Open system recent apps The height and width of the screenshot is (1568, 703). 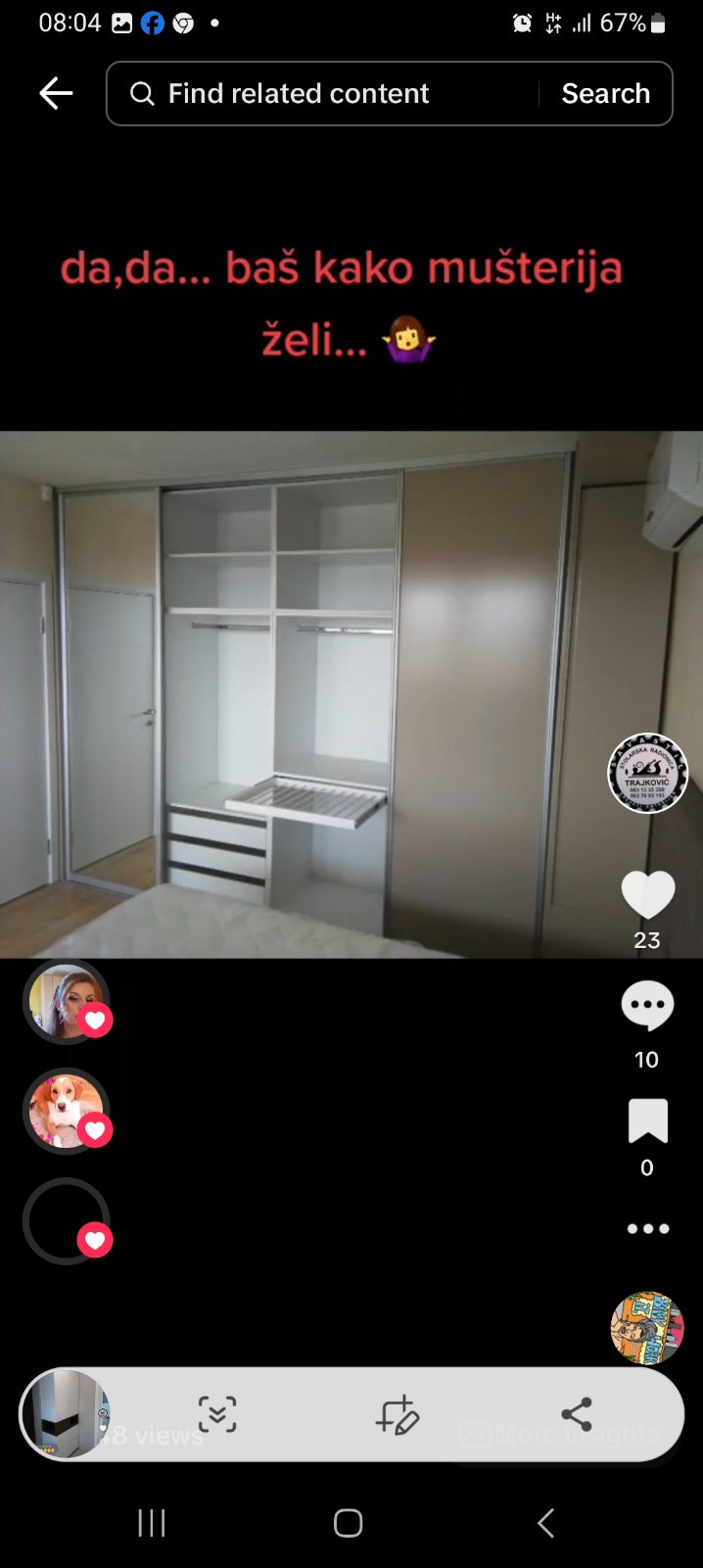[x=152, y=1523]
